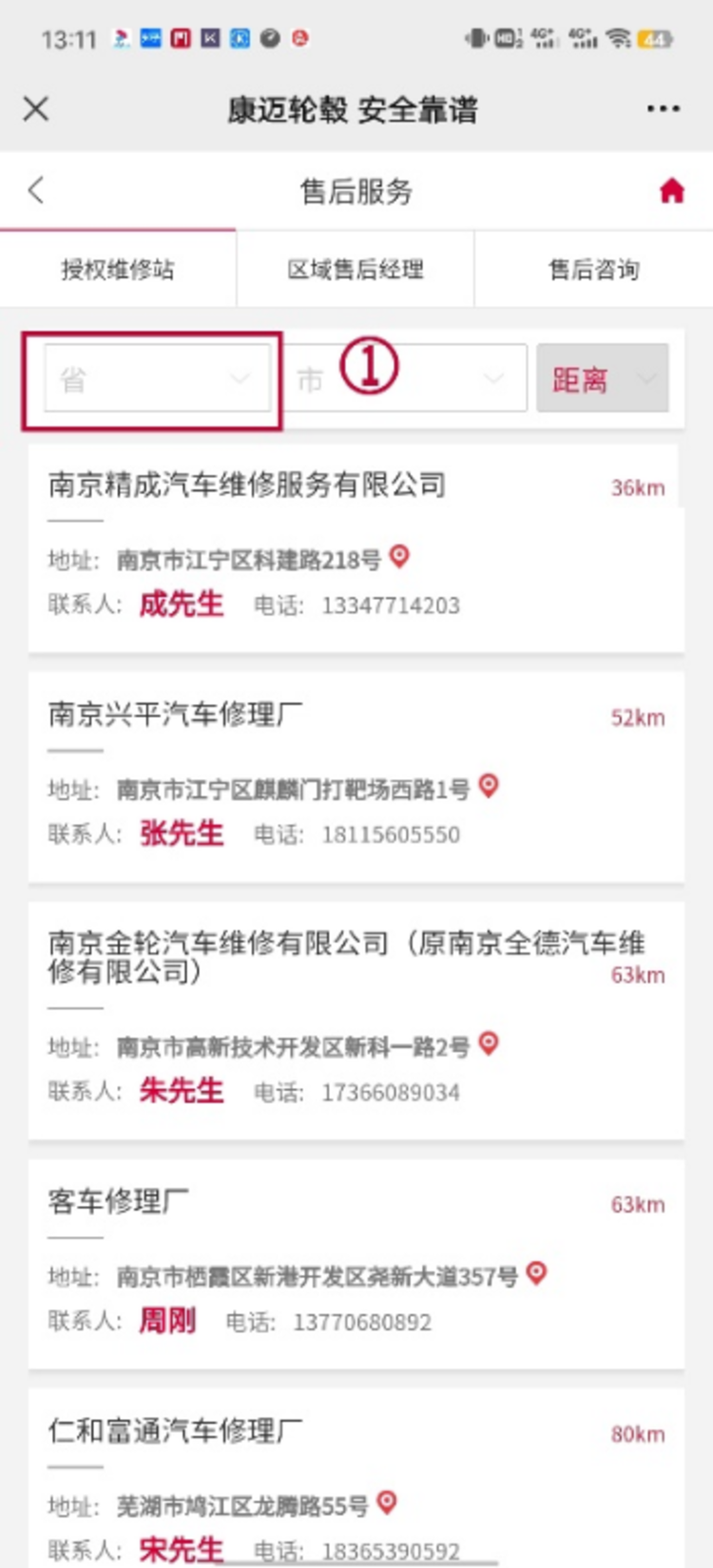This screenshot has width=713, height=1568.
Task: Tap the red home icon
Action: click(x=672, y=191)
